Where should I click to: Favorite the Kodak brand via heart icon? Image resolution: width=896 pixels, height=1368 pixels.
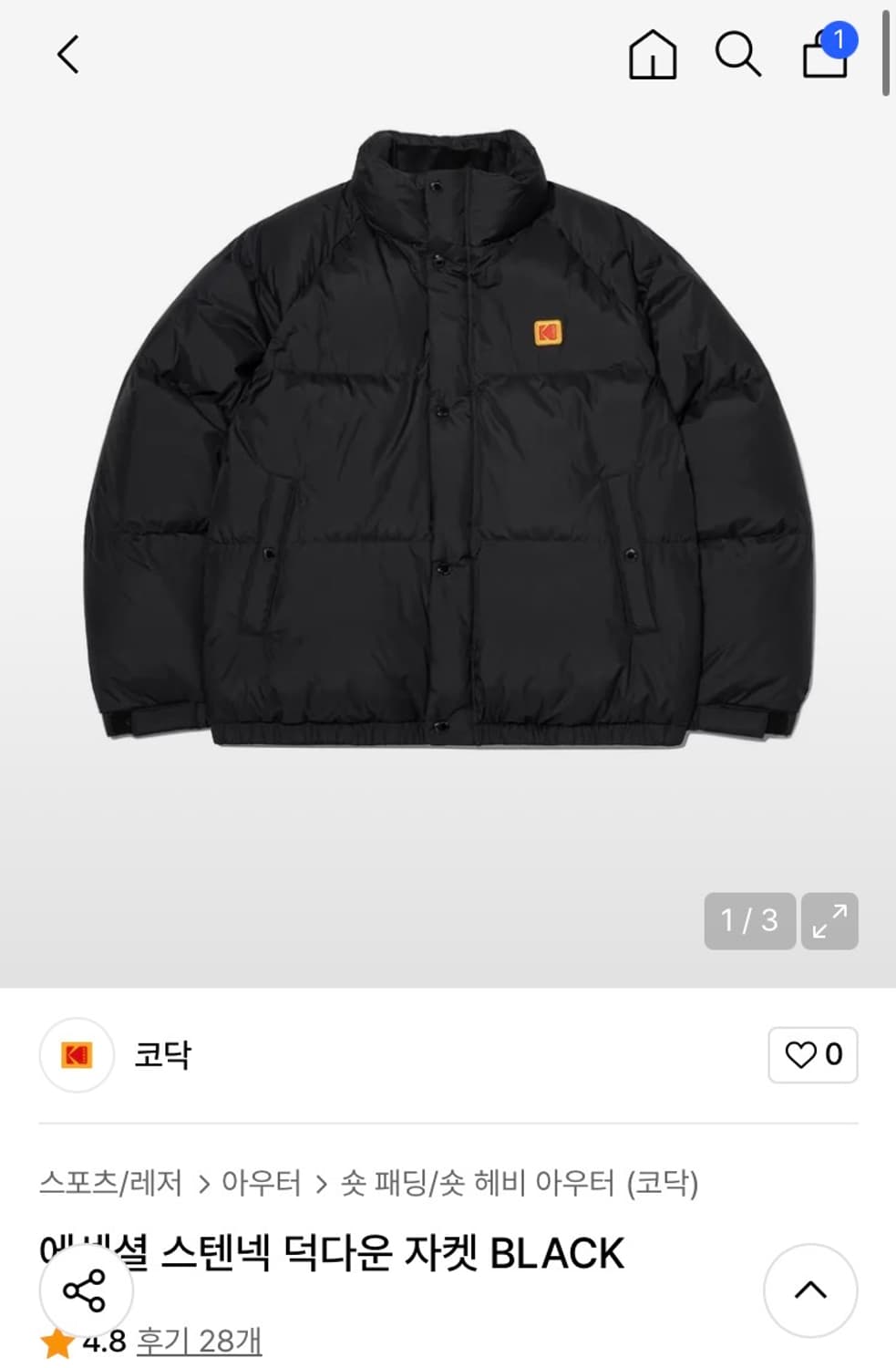800,1054
